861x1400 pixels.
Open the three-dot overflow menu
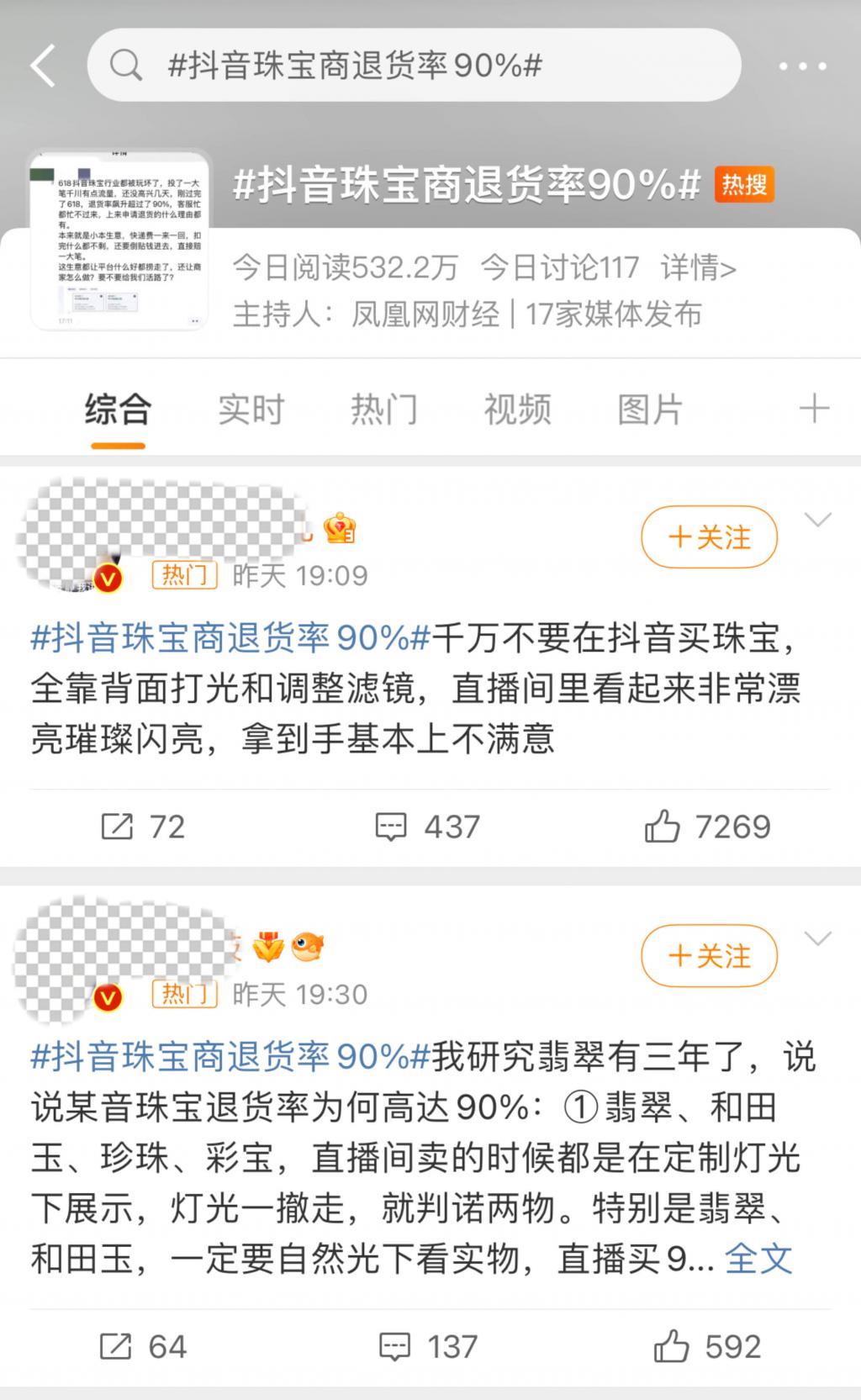tap(802, 66)
